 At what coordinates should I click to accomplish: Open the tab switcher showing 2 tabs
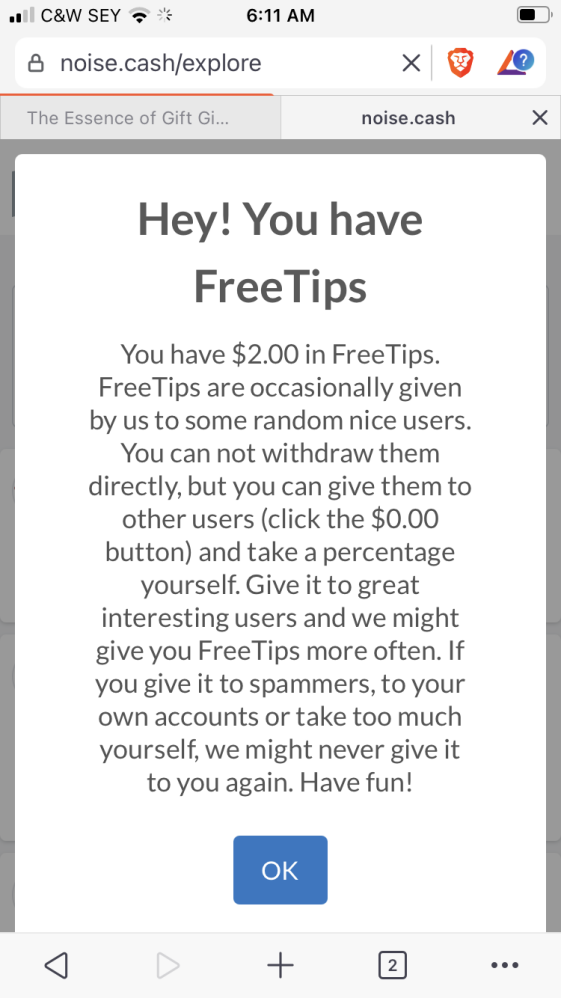(392, 966)
